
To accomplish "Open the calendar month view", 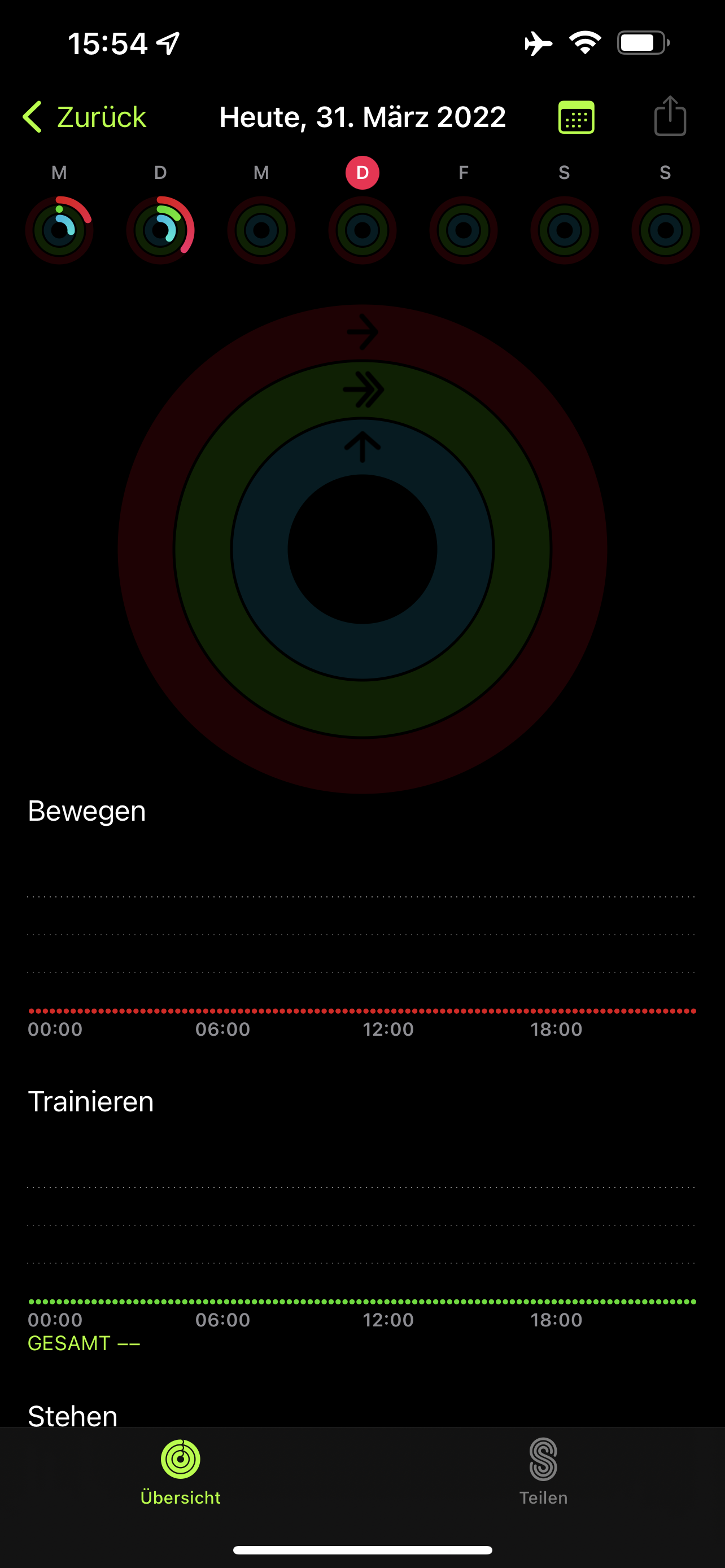I will pos(576,117).
